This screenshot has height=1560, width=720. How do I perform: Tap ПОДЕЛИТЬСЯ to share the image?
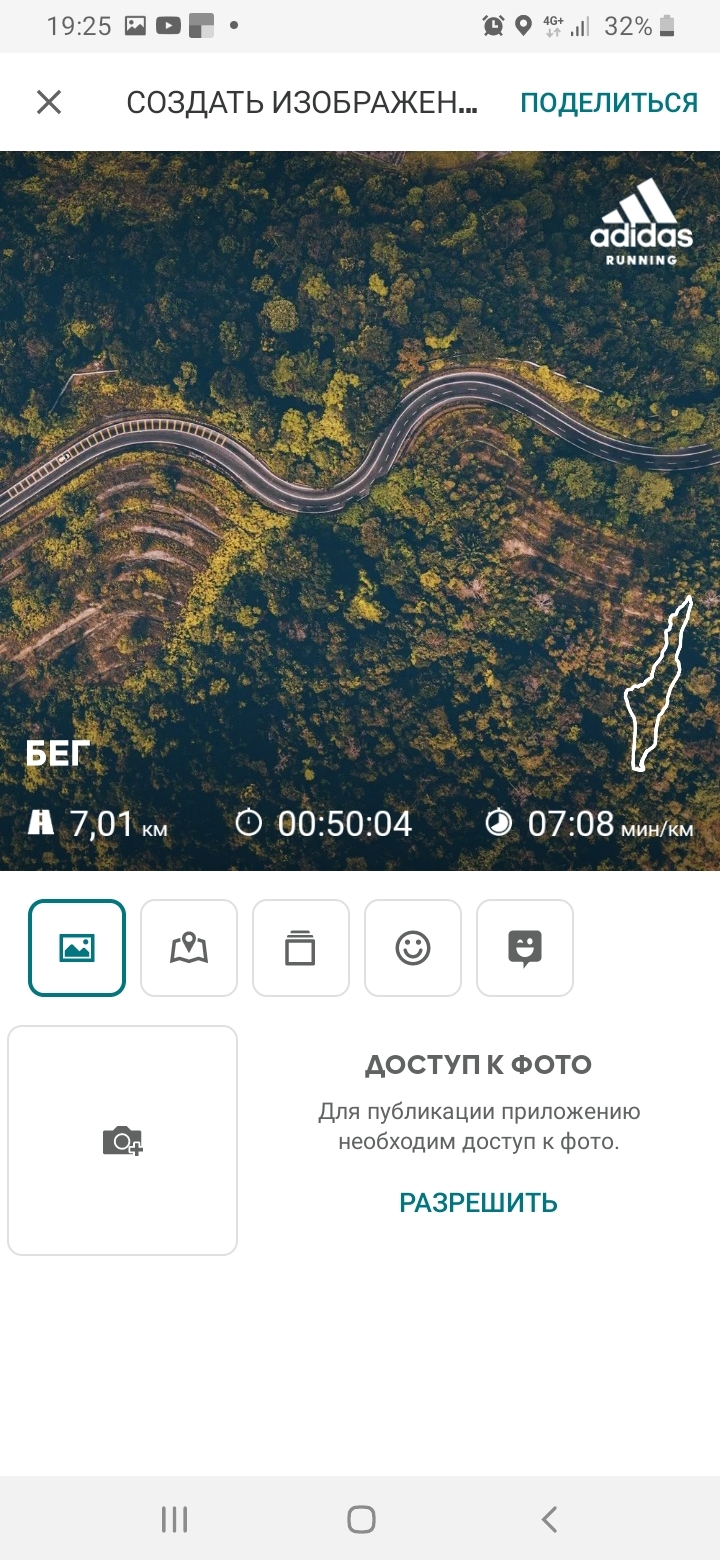(x=608, y=102)
